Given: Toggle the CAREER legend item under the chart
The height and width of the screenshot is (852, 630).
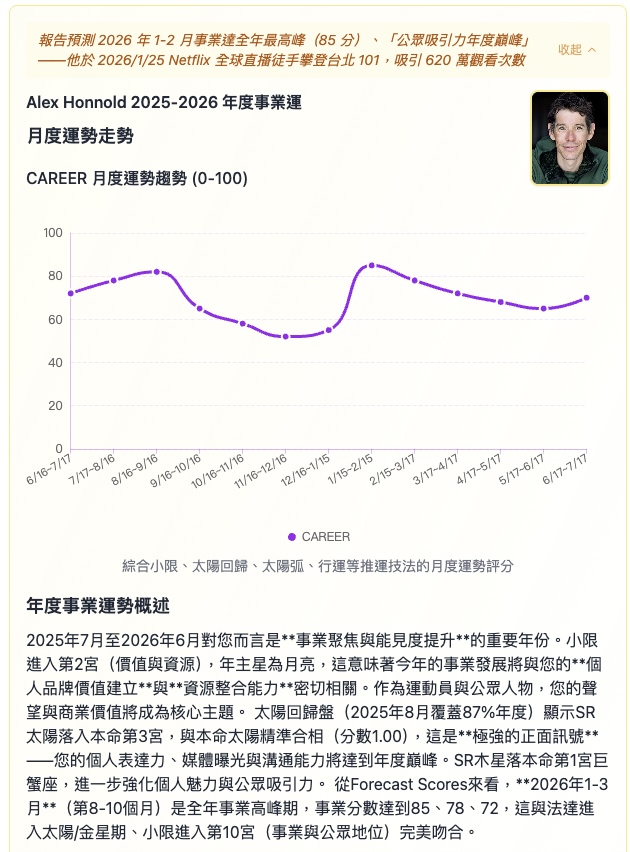Looking at the screenshot, I should [x=318, y=537].
